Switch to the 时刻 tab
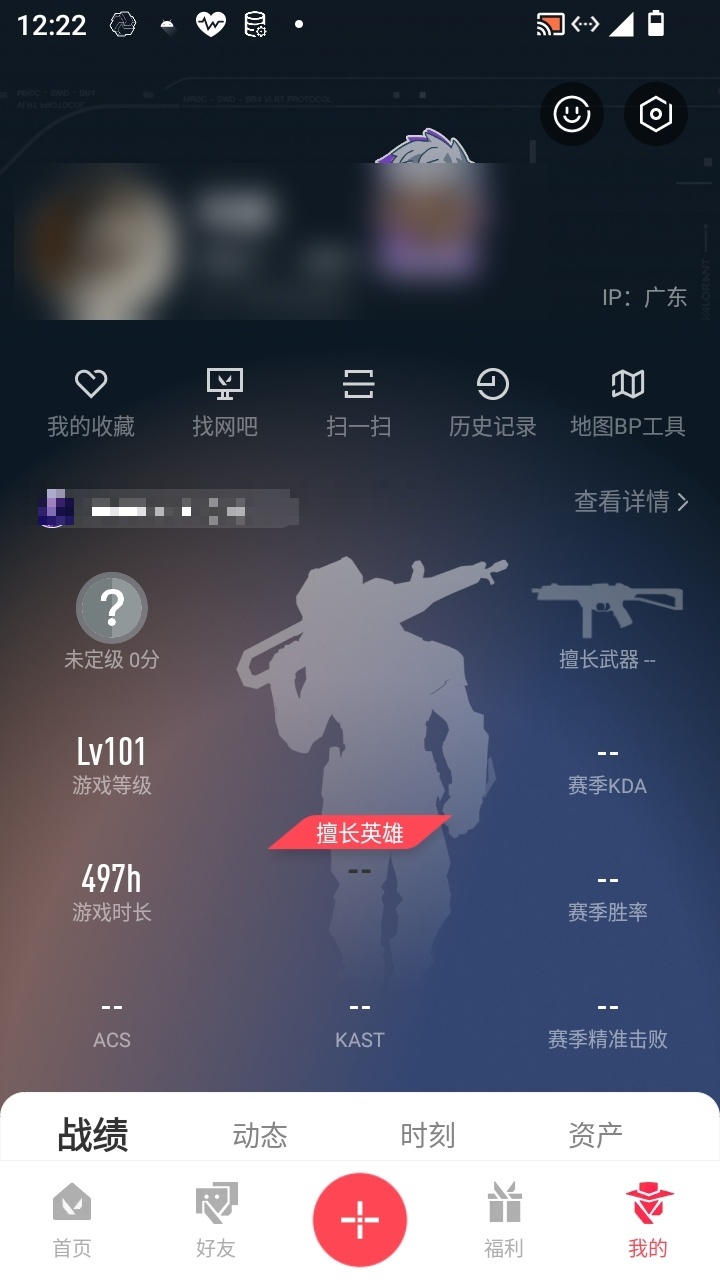Screen dimensions: 720x1280 click(428, 1135)
